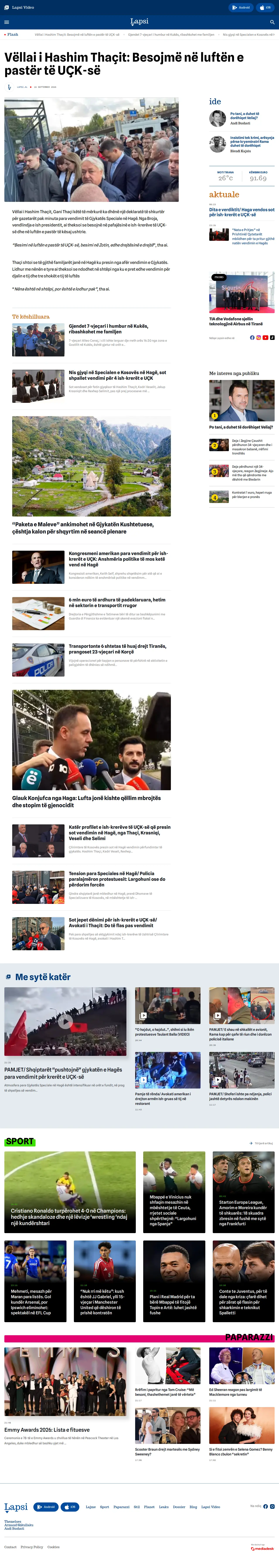This screenshot has width=279, height=1568.
Task: Open the search icon in header
Action: (x=272, y=22)
